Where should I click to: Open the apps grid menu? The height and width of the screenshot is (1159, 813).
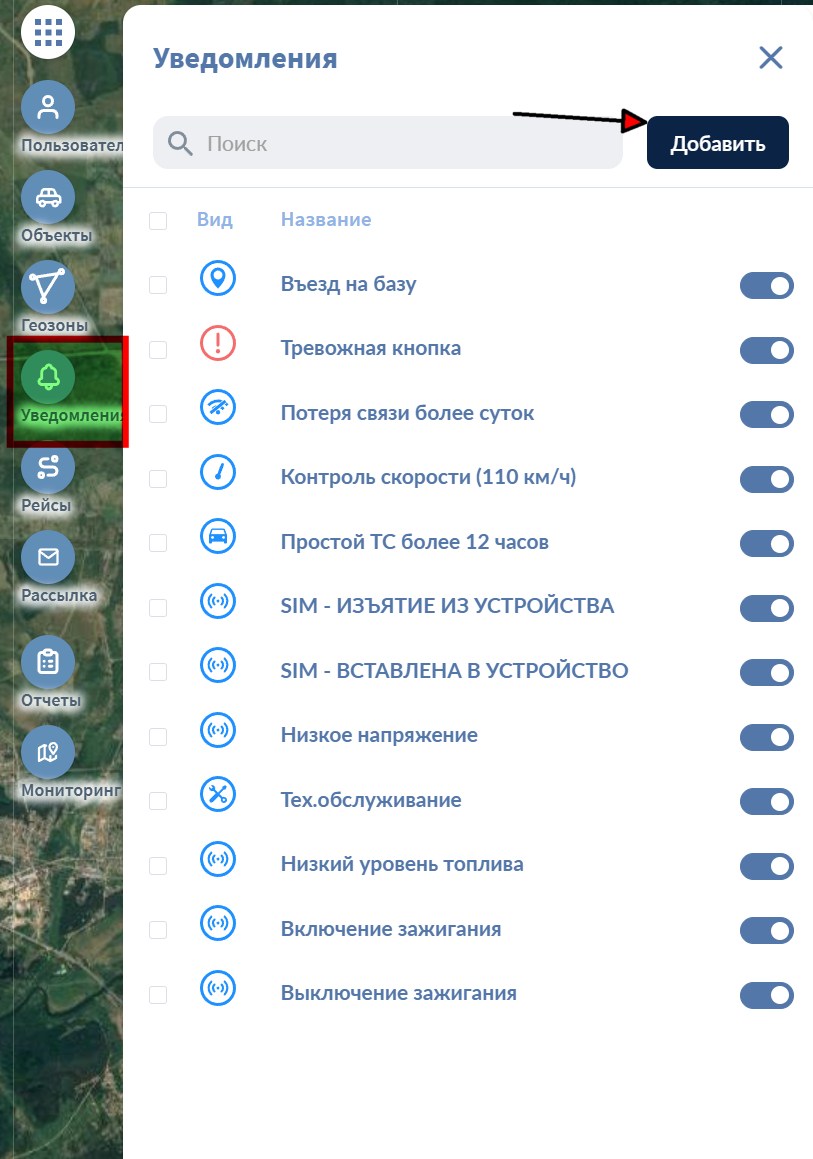point(48,33)
